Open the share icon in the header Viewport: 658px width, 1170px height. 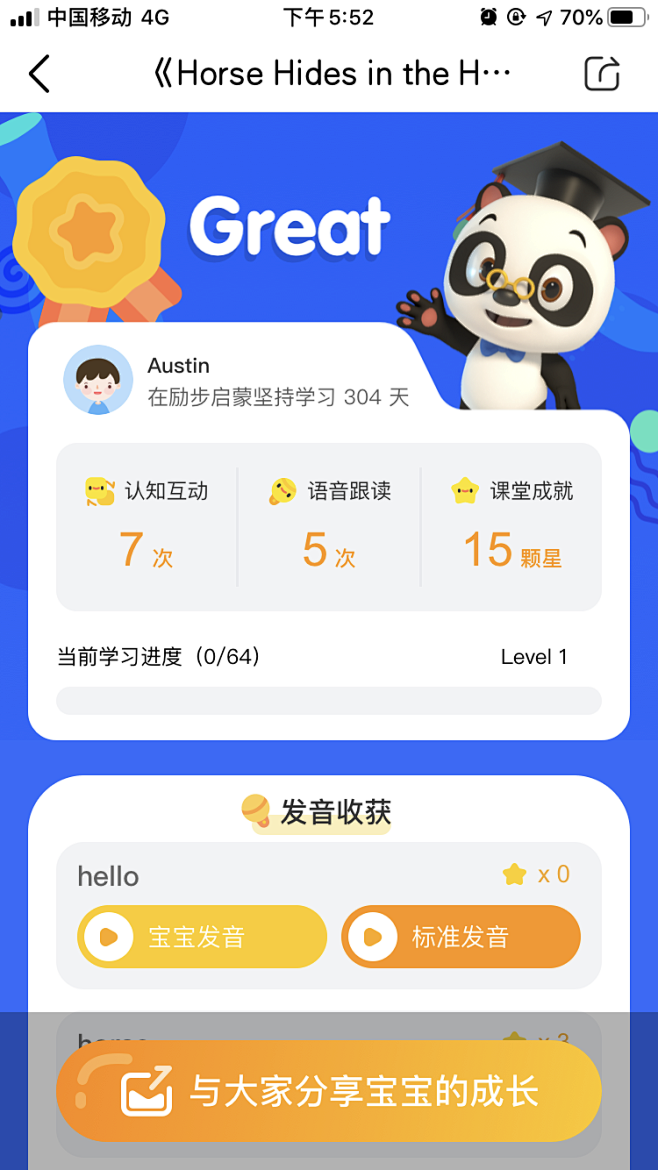tap(602, 74)
